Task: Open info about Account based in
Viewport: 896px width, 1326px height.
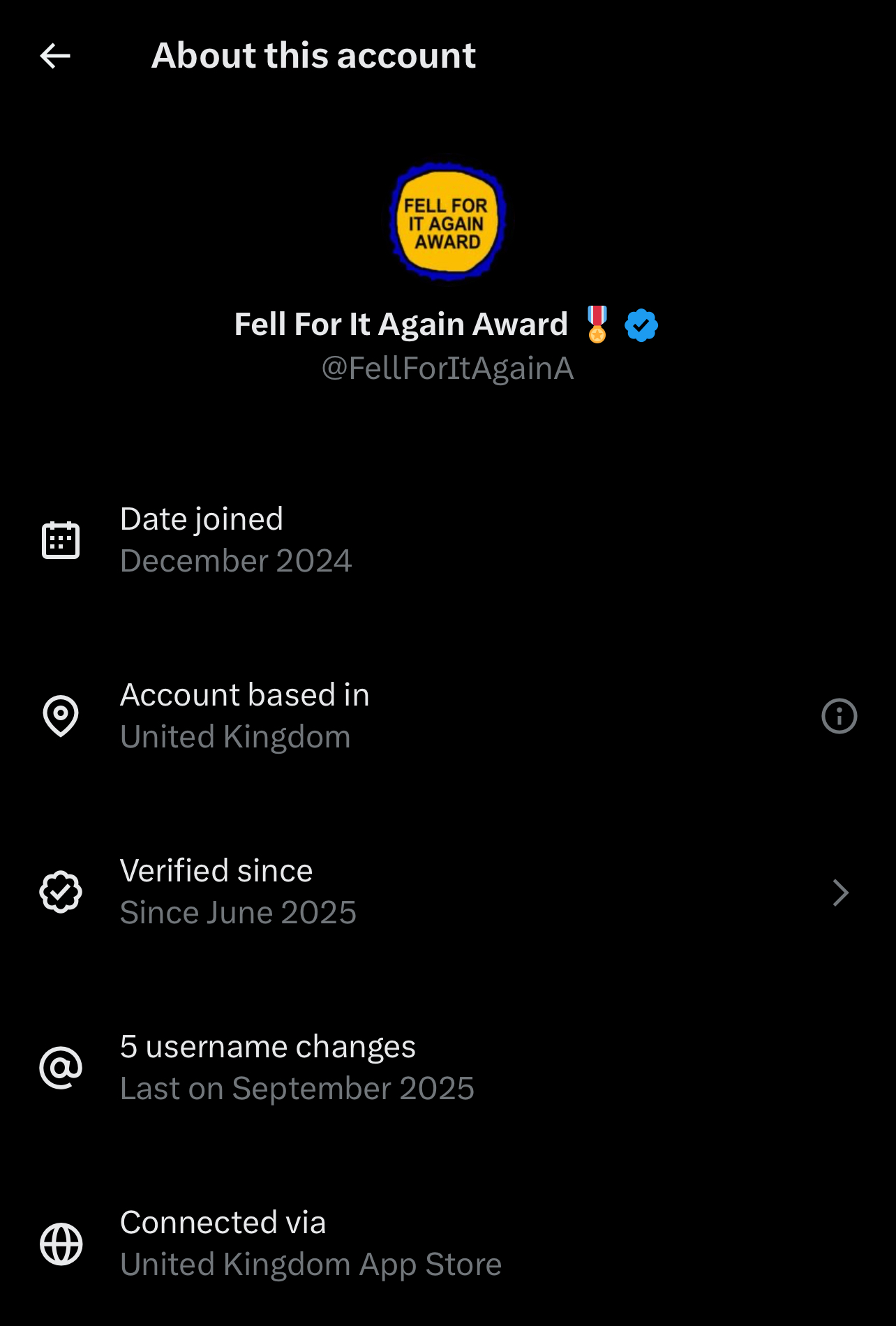Action: (839, 716)
